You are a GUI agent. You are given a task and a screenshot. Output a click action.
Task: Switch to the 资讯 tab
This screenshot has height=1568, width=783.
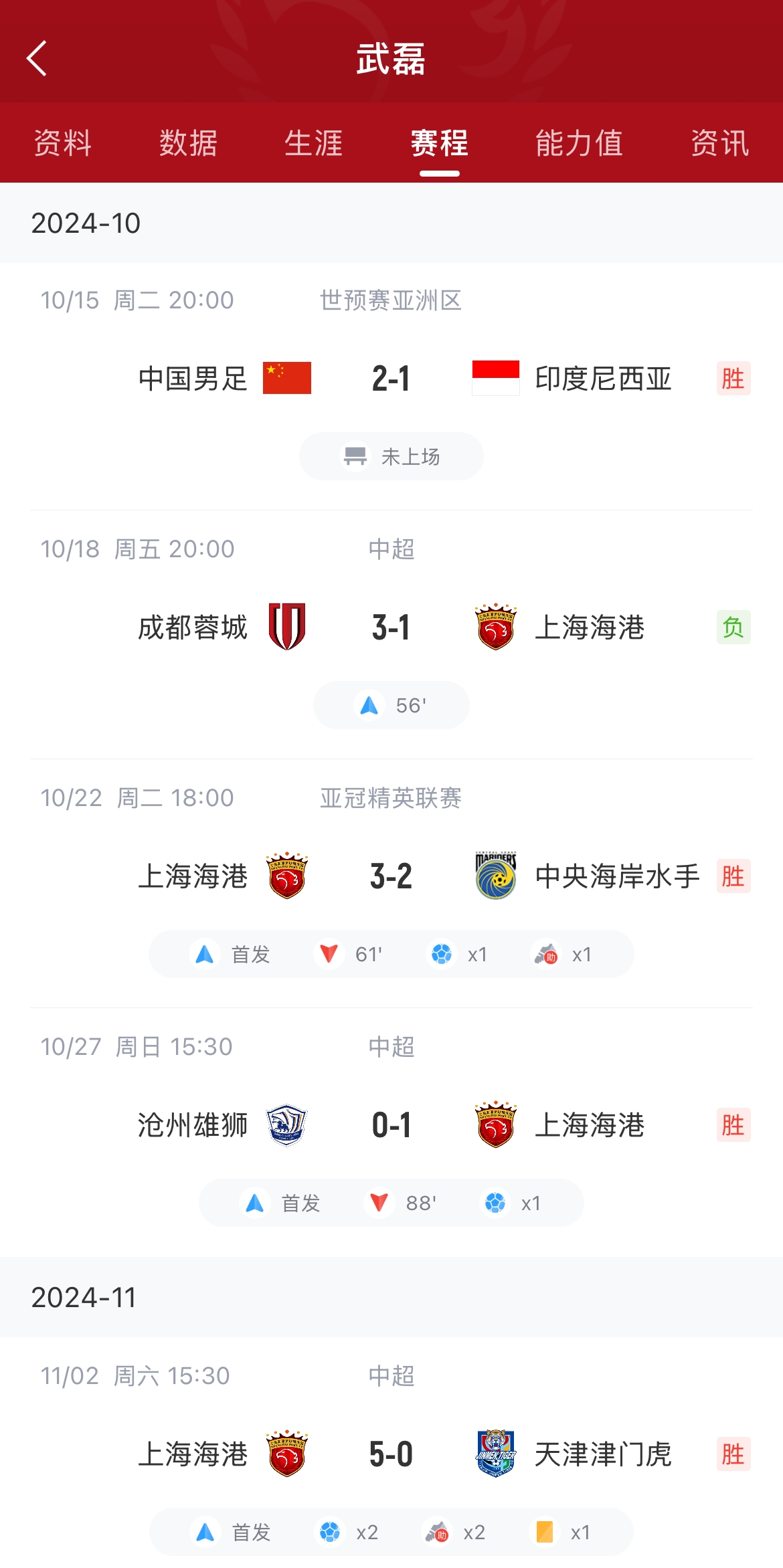click(x=719, y=143)
